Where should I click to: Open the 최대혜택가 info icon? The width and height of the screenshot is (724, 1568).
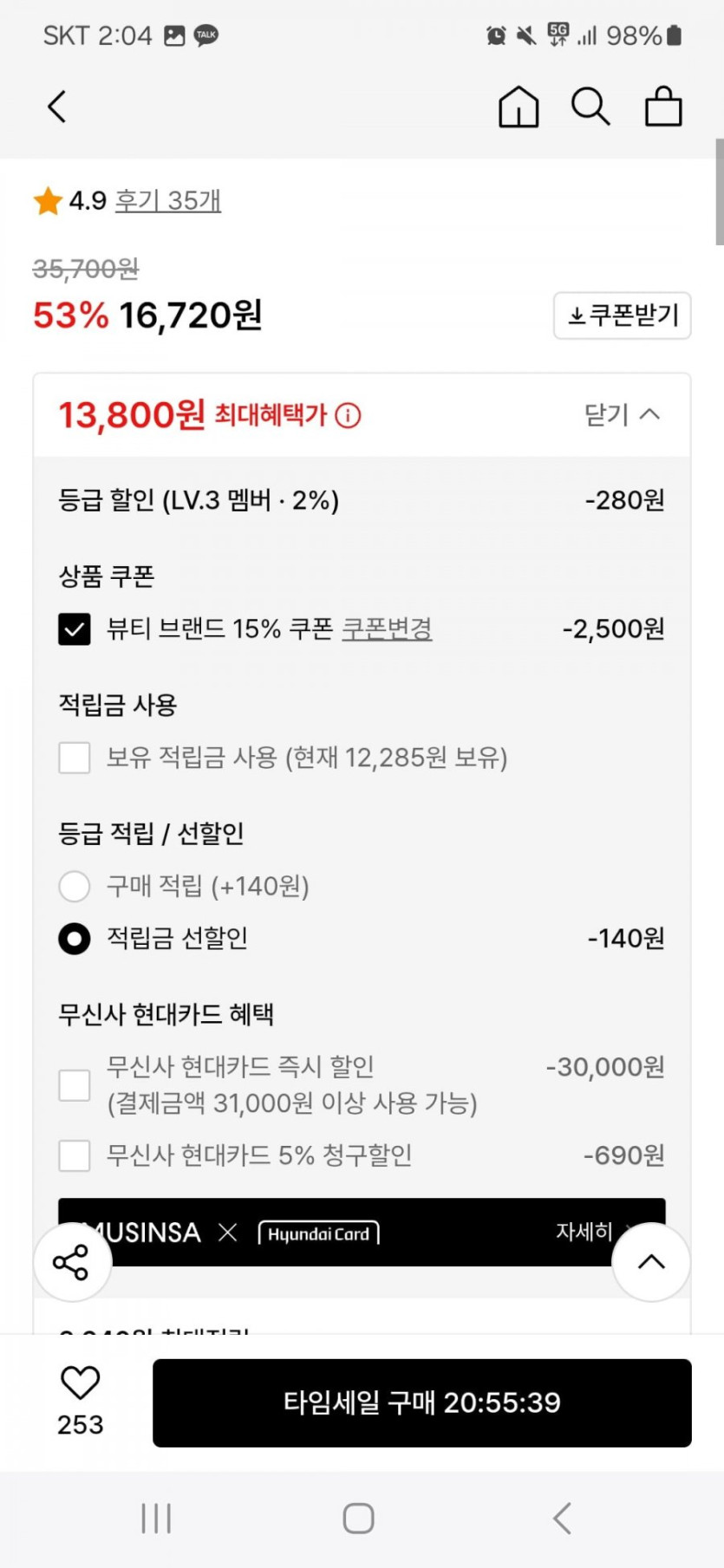point(348,416)
